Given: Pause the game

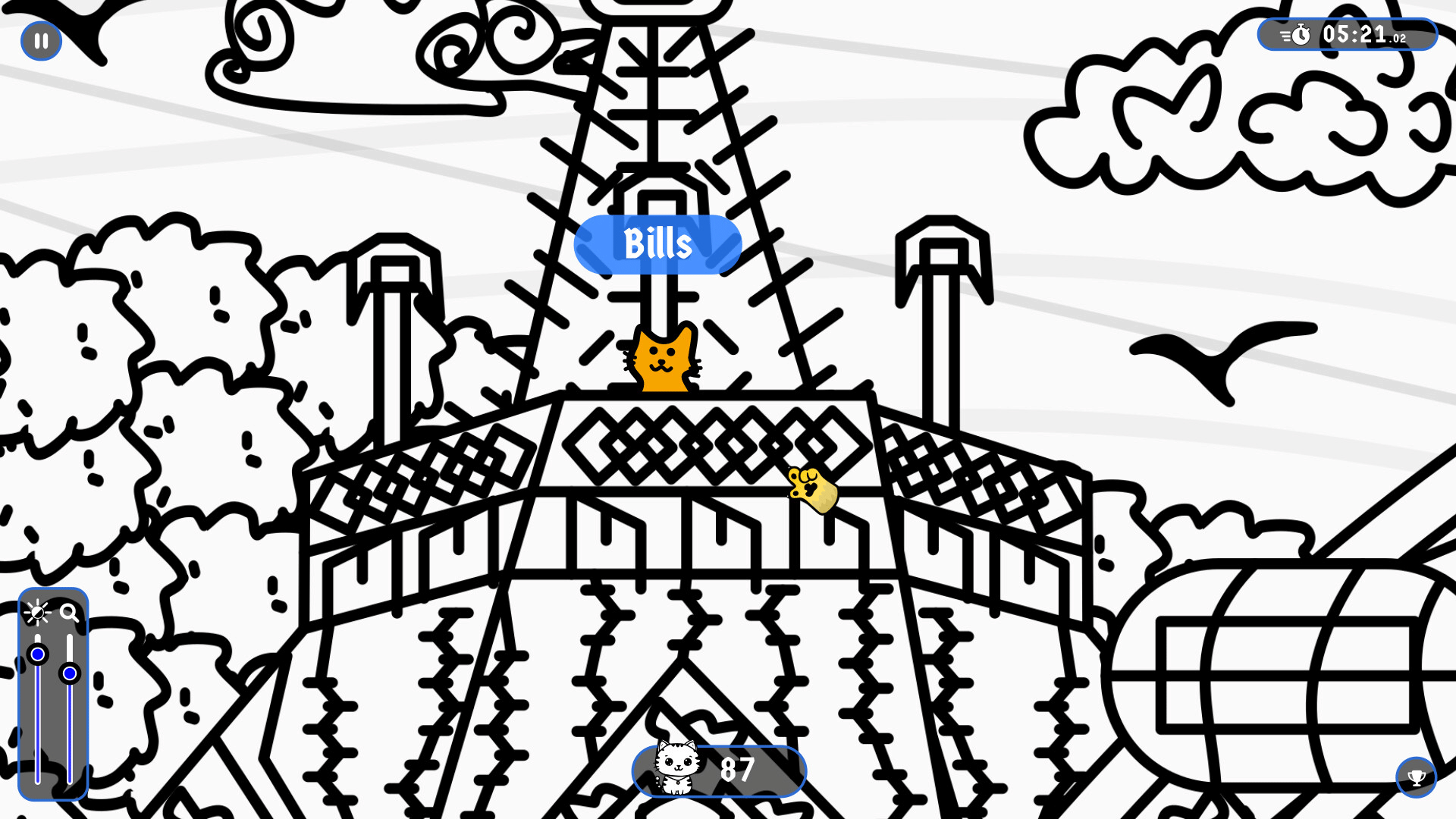Looking at the screenshot, I should 41,41.
